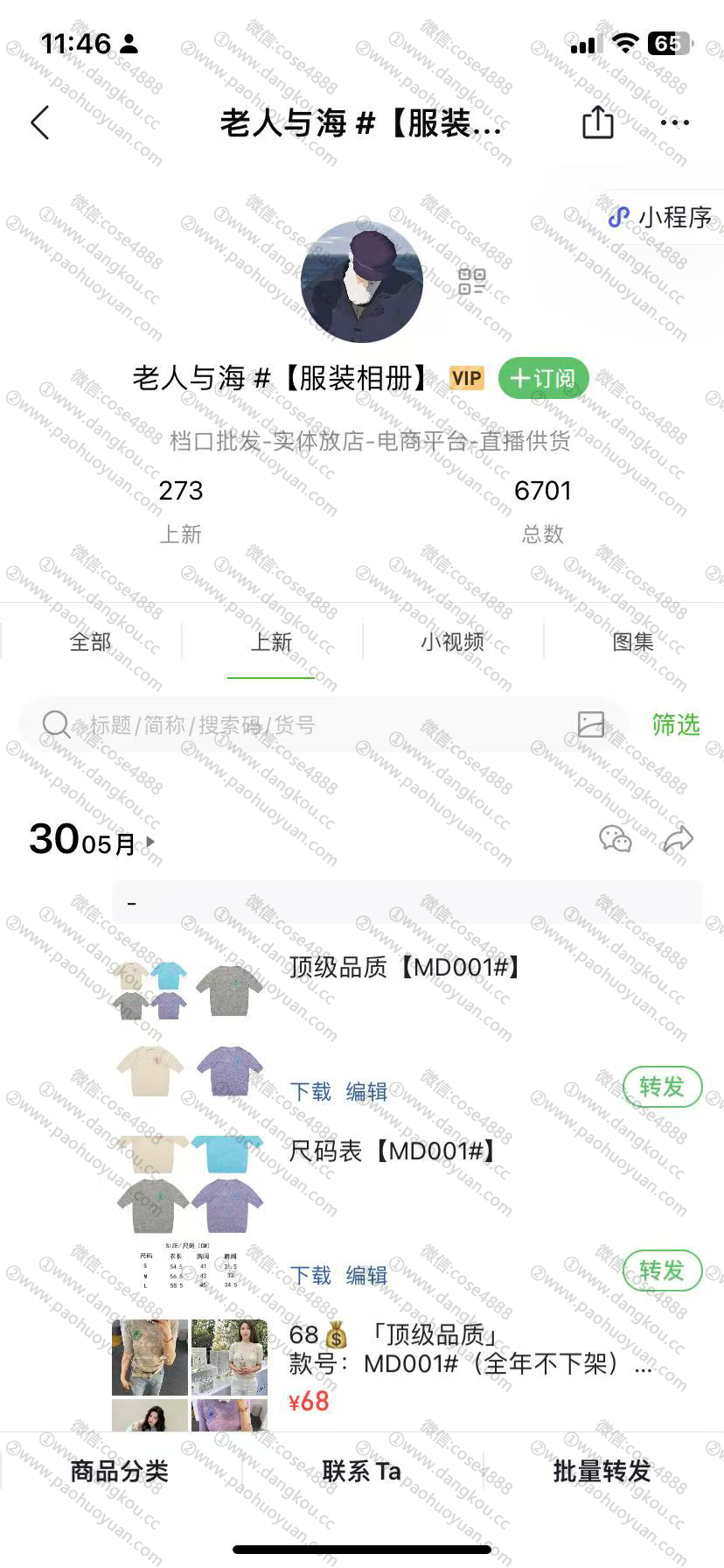This screenshot has height=1568, width=724.
Task: Subscribe with the 订阅 button
Action: 543,378
